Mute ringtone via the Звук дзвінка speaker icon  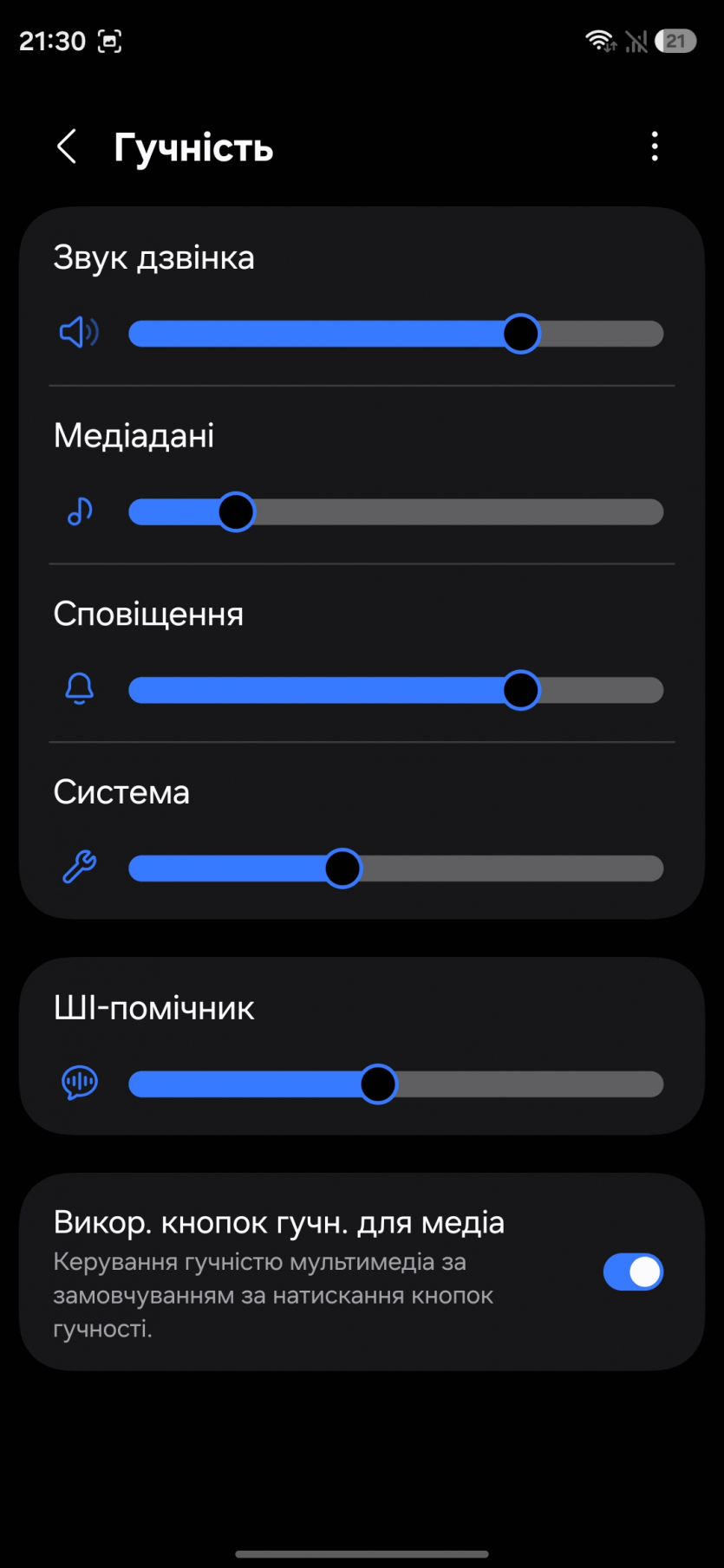pos(79,333)
